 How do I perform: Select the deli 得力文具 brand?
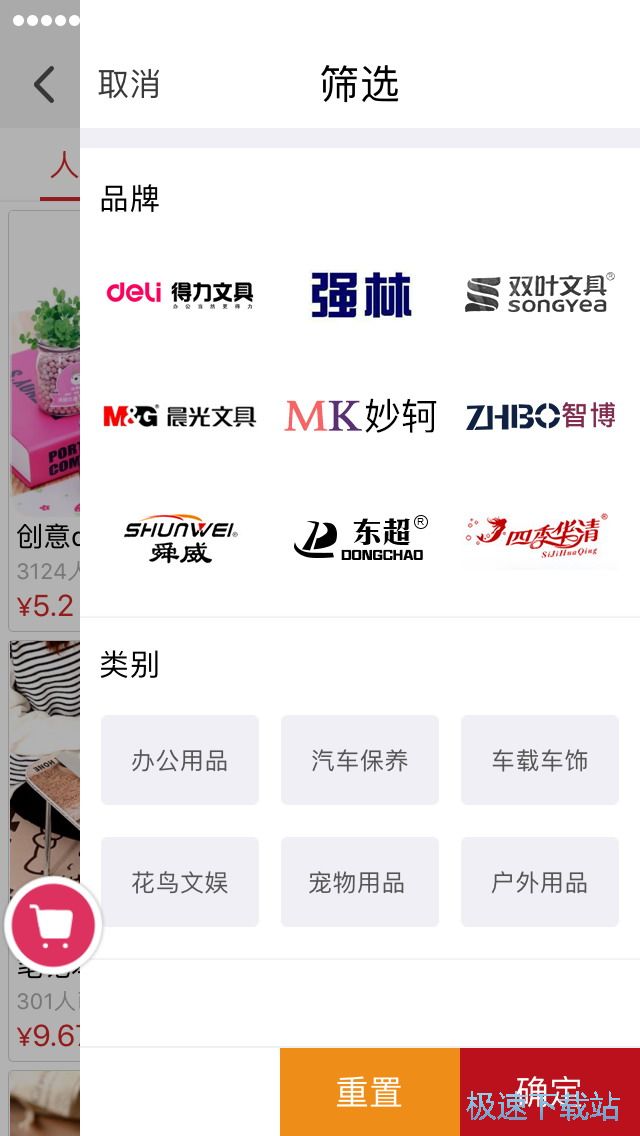(x=180, y=293)
